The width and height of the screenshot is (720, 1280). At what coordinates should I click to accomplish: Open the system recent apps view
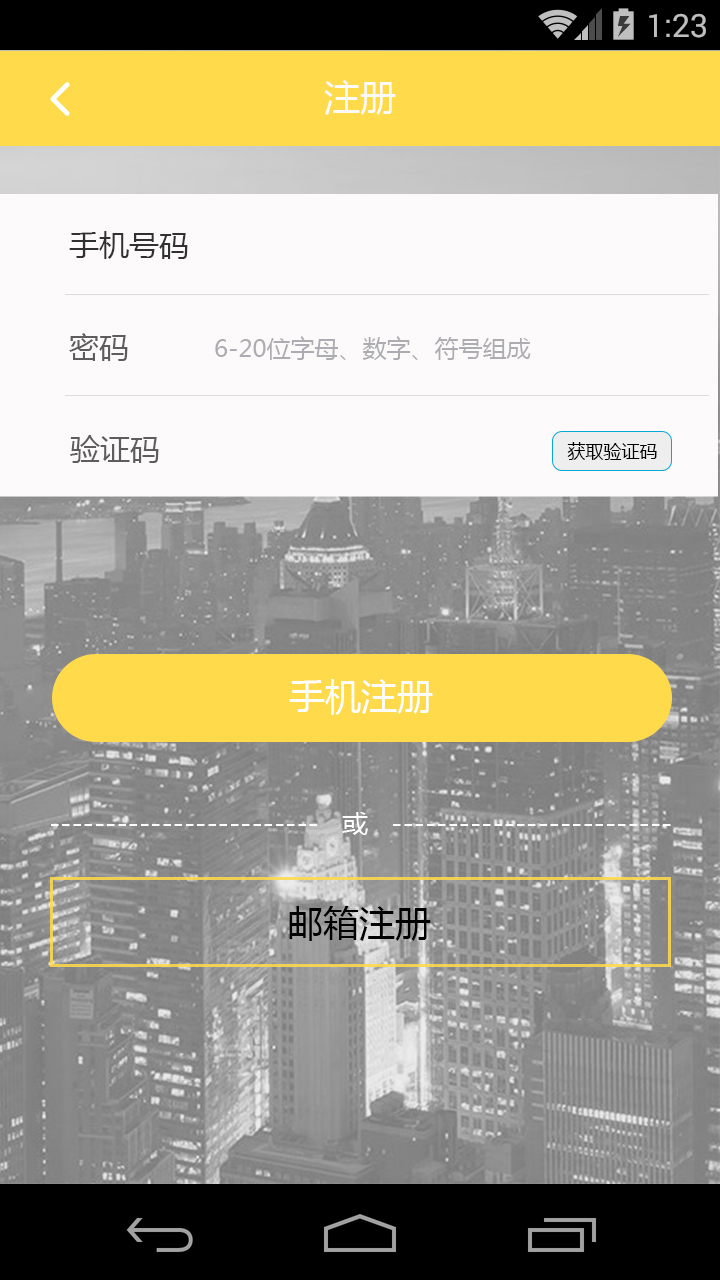(561, 1234)
